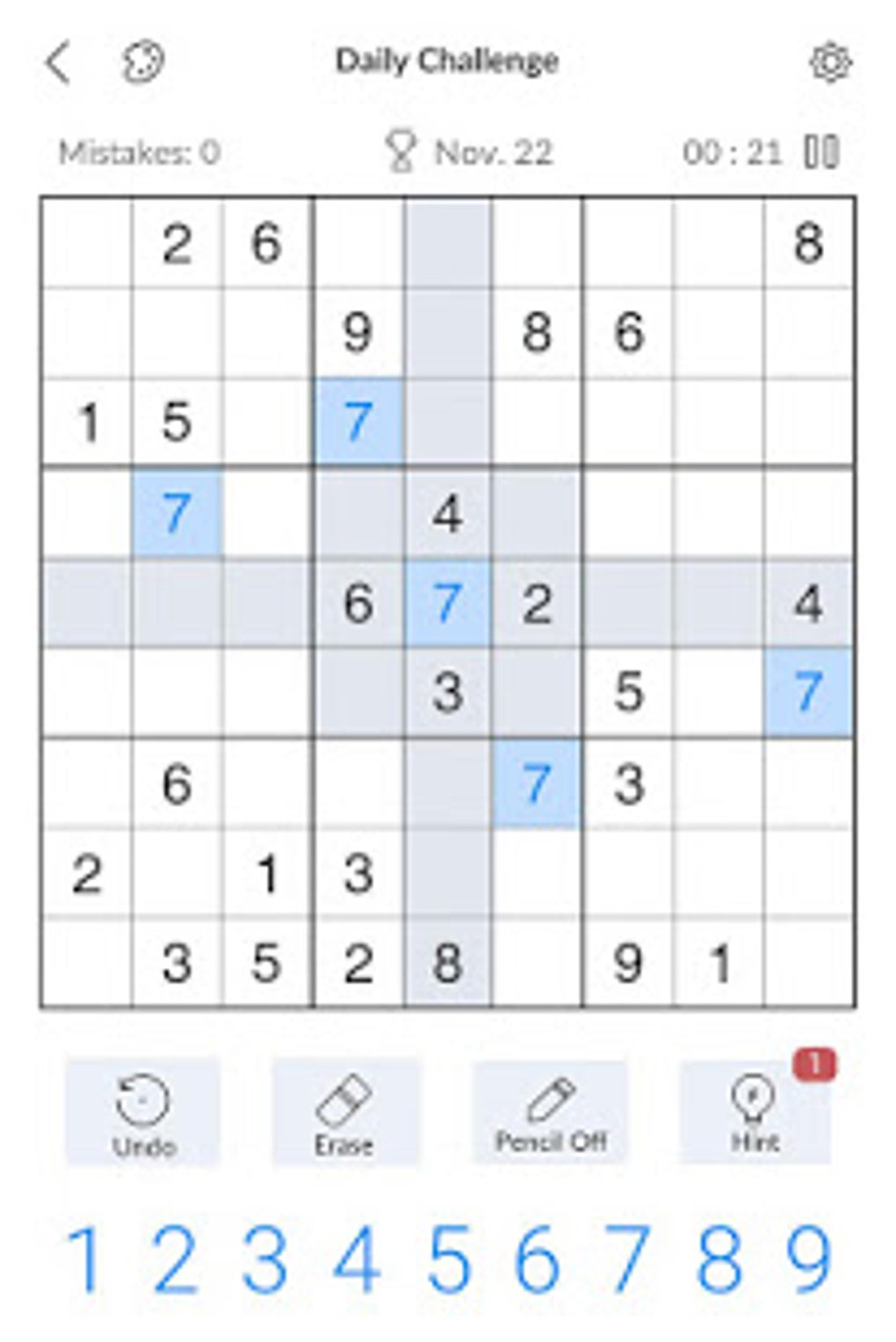
Task: Enter number 7 from number pad
Action: coord(627,1260)
